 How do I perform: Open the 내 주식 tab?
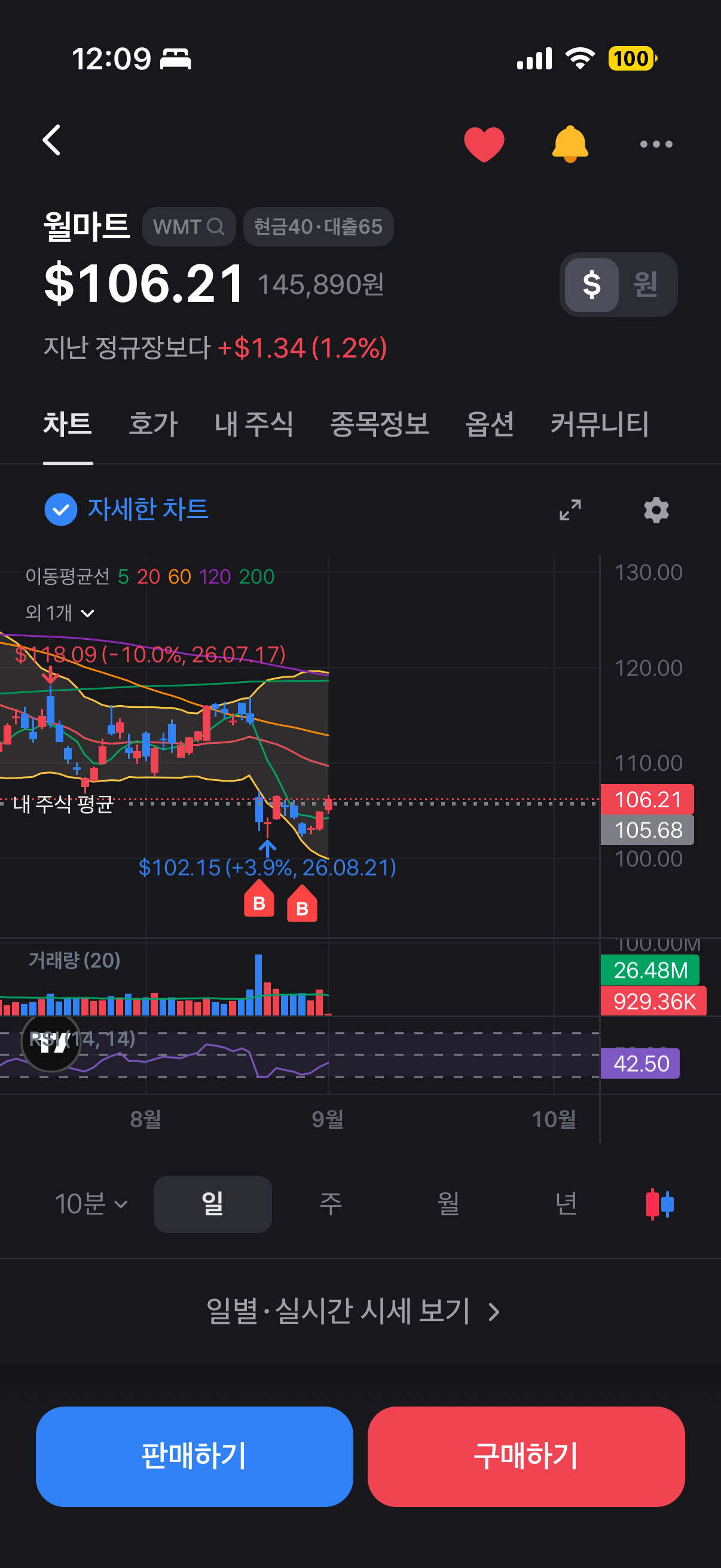[x=253, y=423]
